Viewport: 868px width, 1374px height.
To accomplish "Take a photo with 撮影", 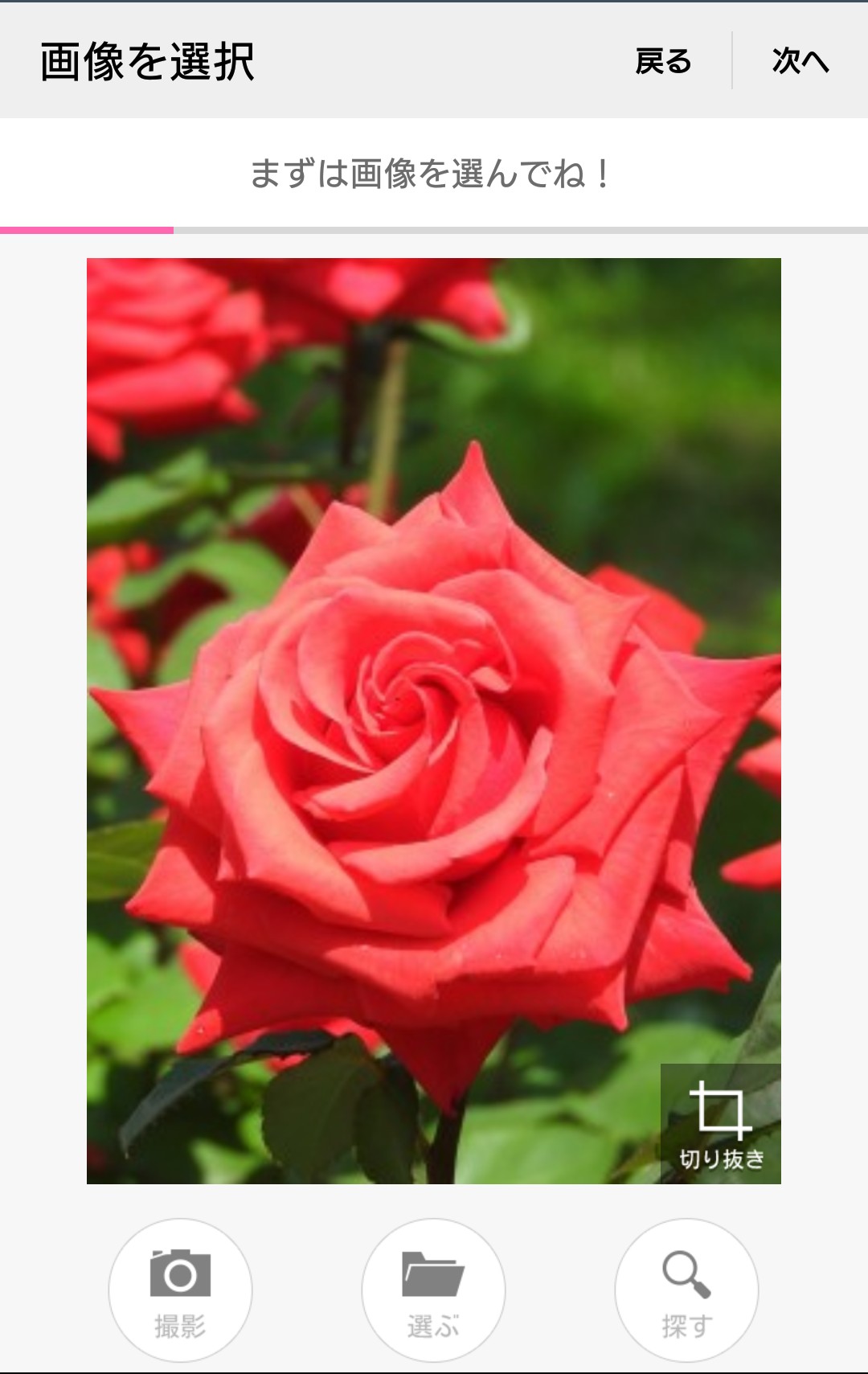I will tap(180, 1290).
